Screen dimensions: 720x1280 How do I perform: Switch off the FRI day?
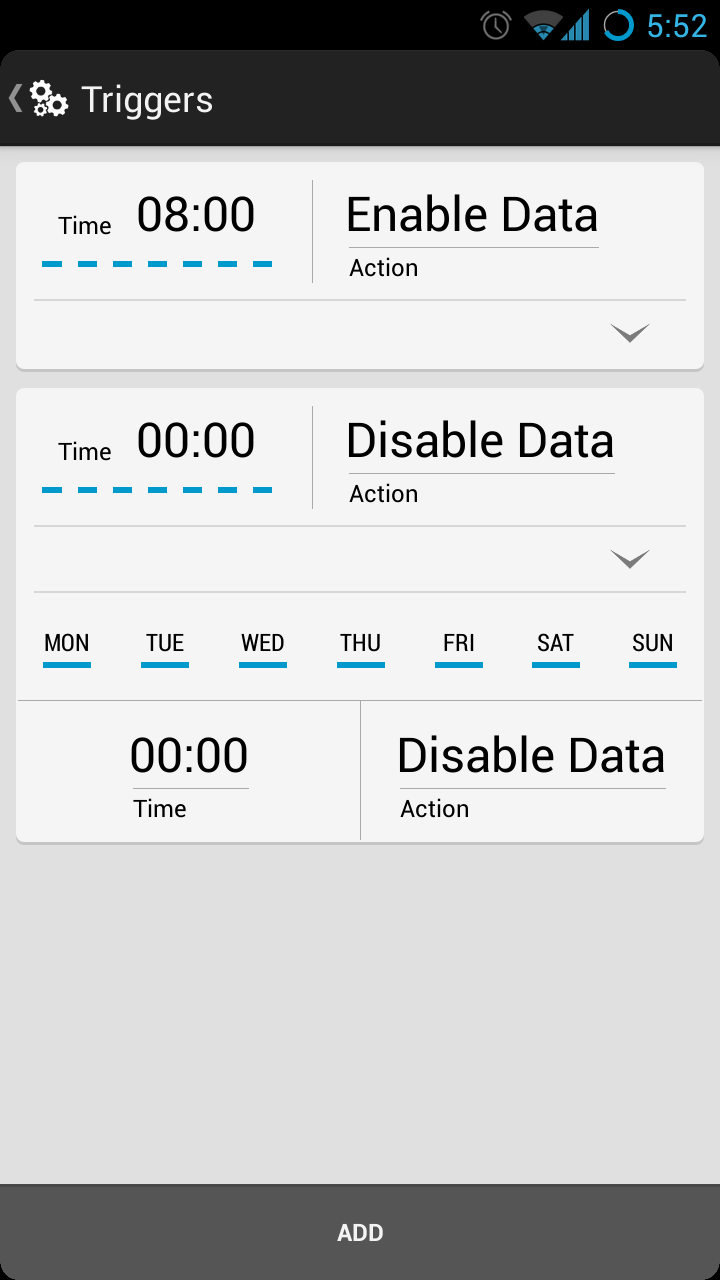tap(458, 645)
